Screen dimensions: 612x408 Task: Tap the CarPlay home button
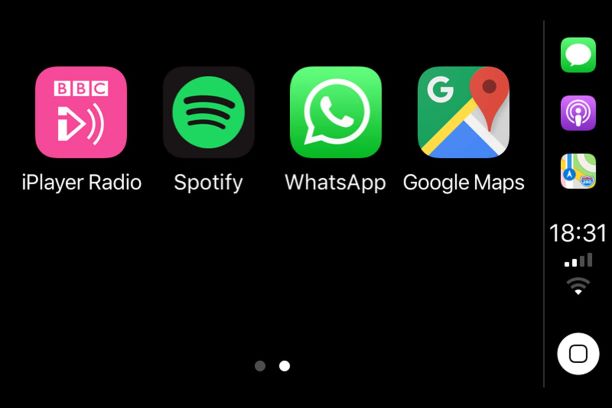click(578, 354)
